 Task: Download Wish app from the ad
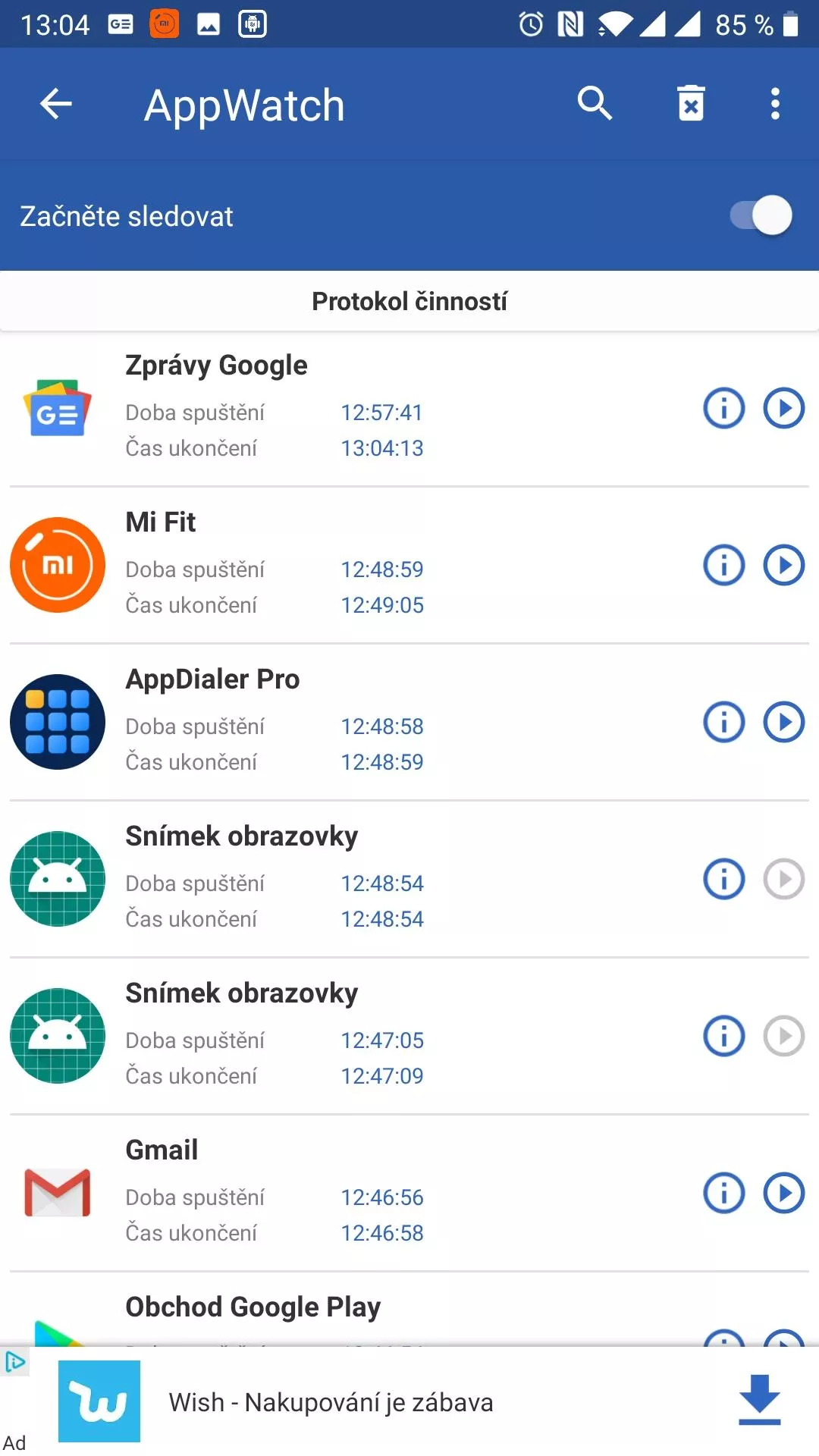click(759, 1400)
